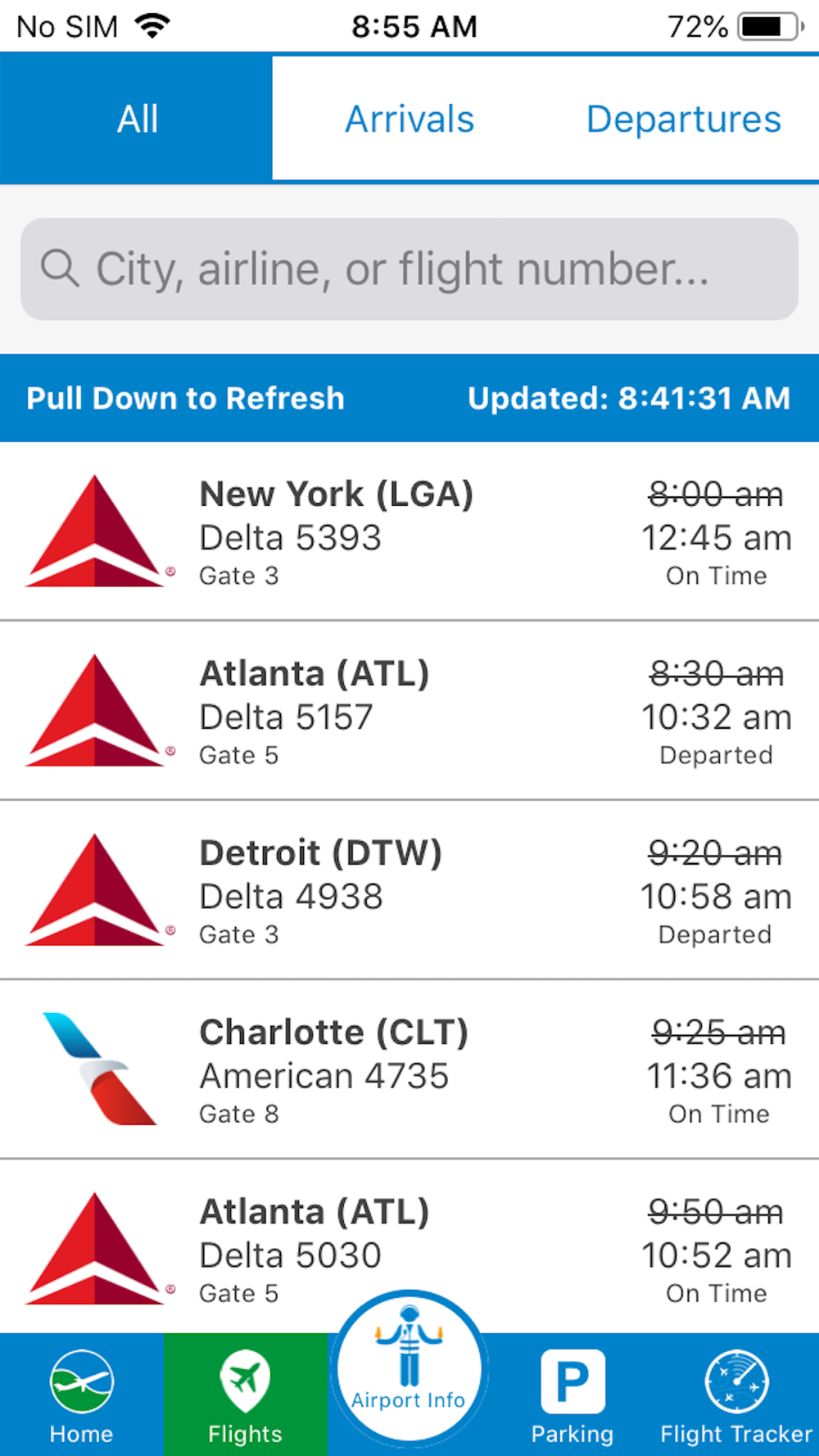The image size is (819, 1456).
Task: Switch to the Departures tab
Action: click(683, 119)
